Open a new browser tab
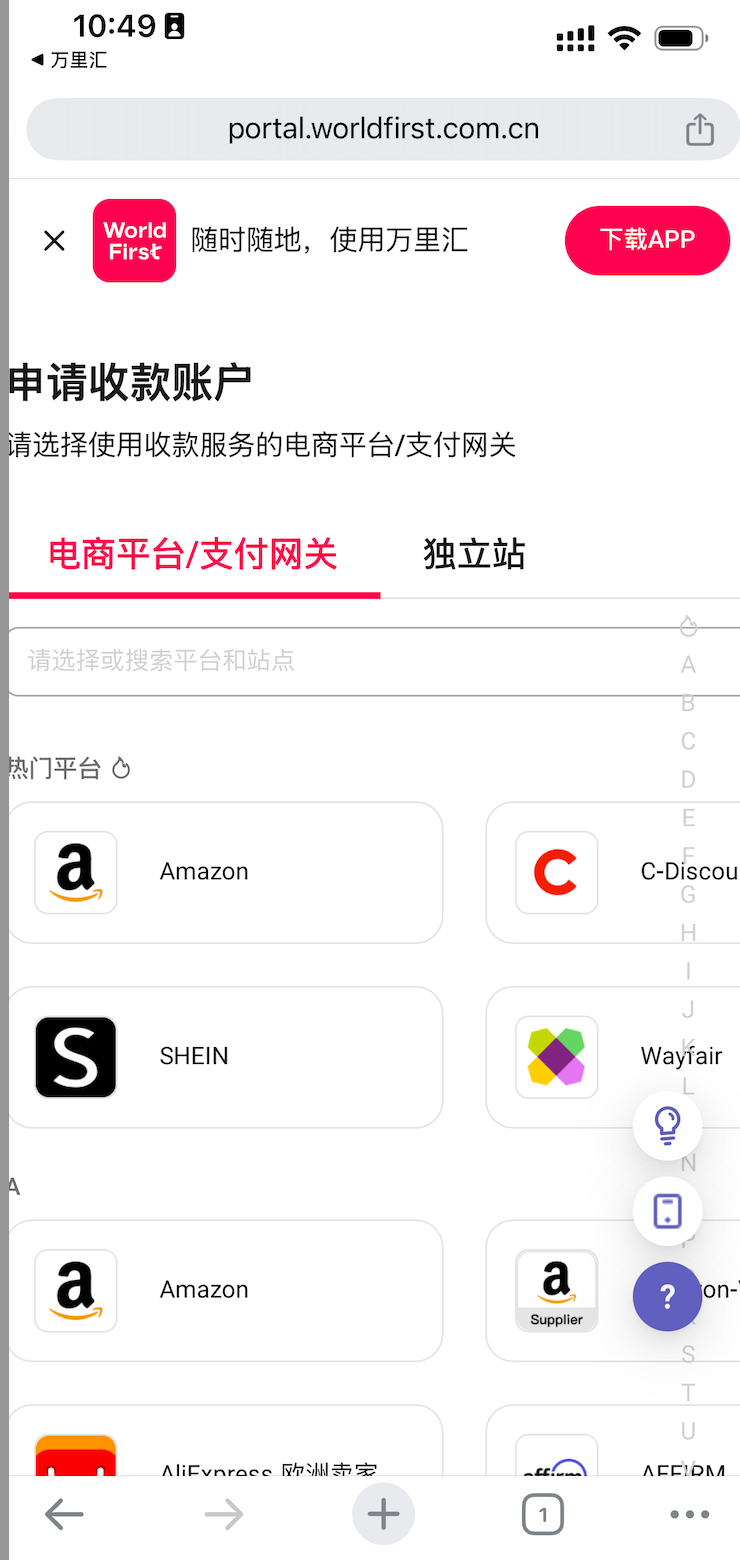This screenshot has height=1560, width=740. 383,1515
